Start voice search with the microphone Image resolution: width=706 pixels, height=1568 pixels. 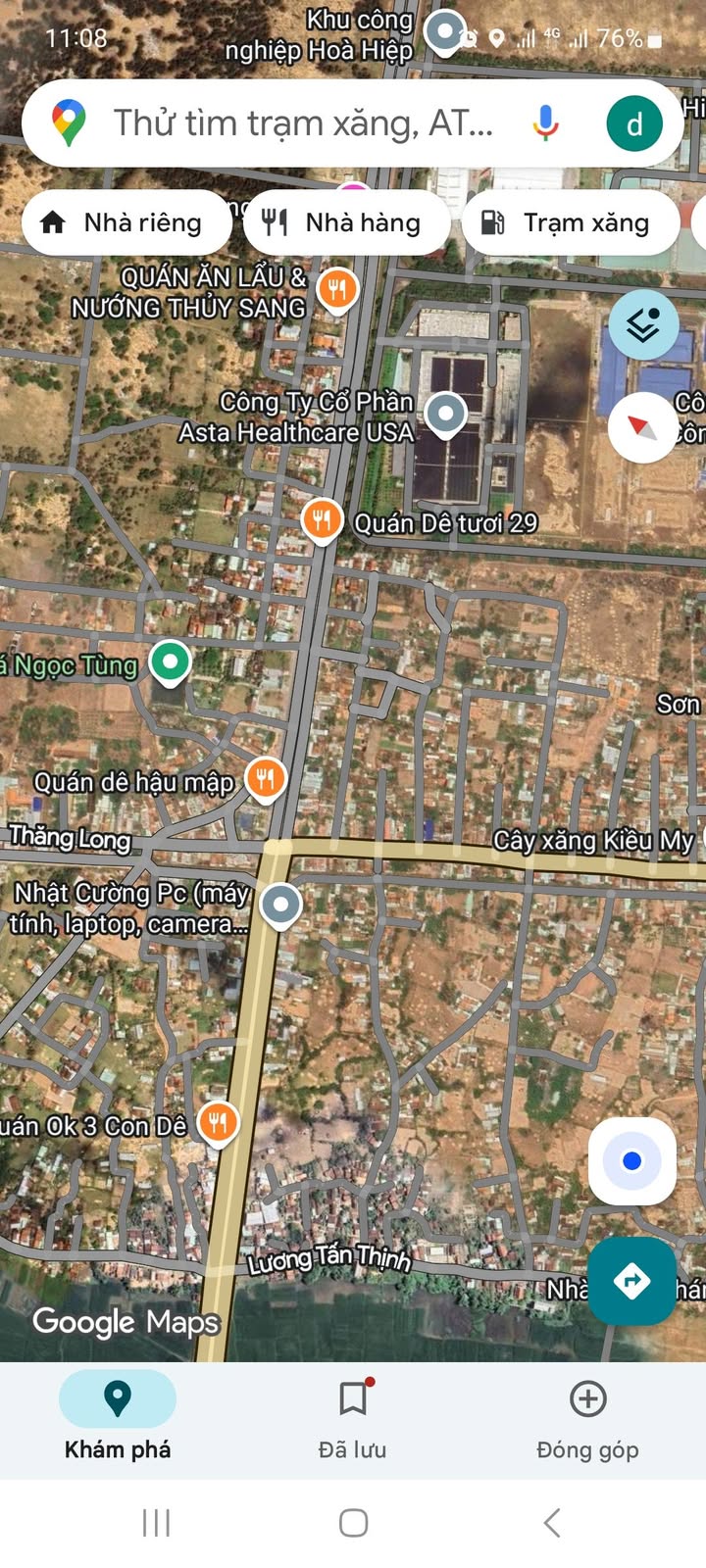pyautogui.click(x=546, y=123)
